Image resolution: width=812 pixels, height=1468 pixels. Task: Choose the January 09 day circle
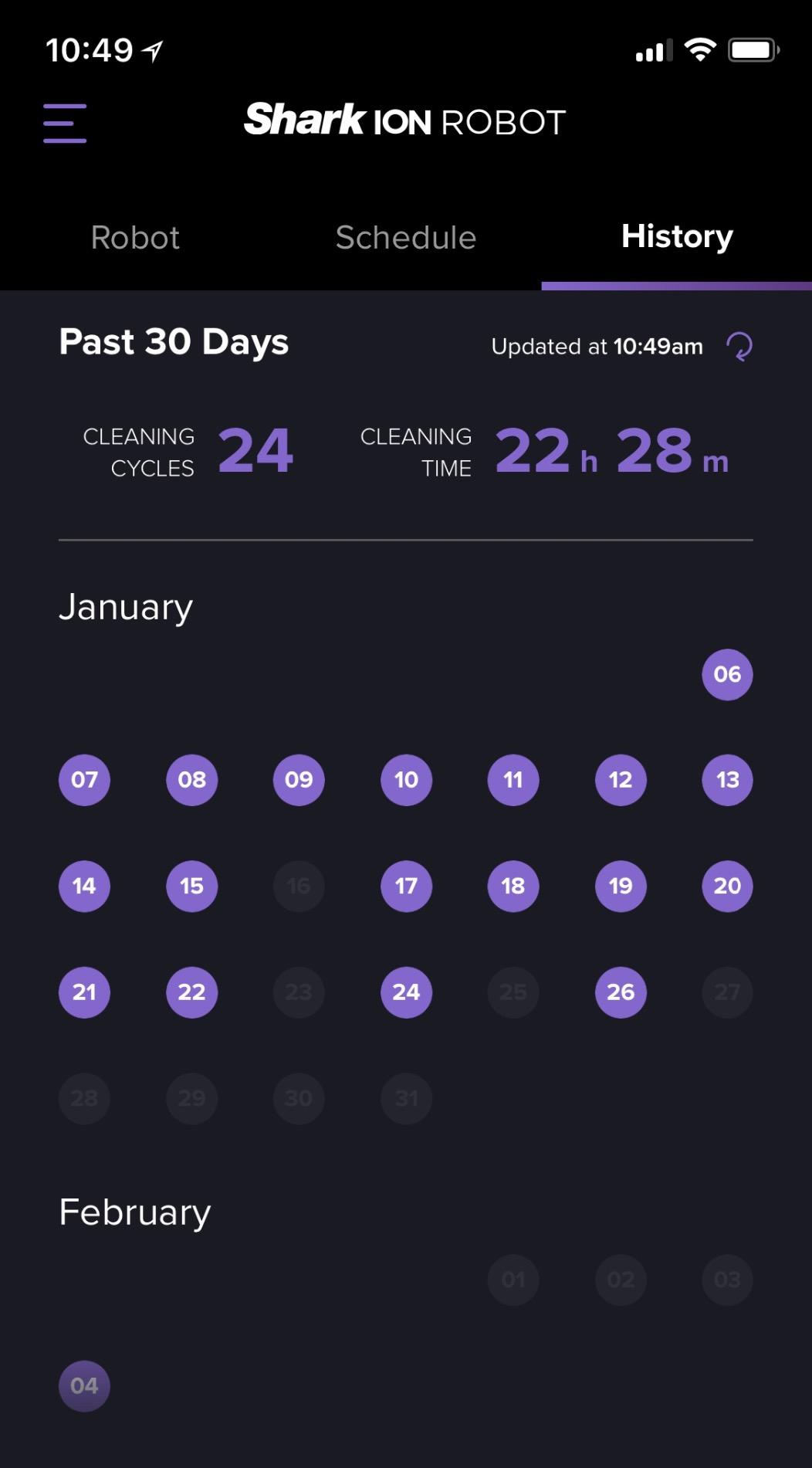coord(299,780)
